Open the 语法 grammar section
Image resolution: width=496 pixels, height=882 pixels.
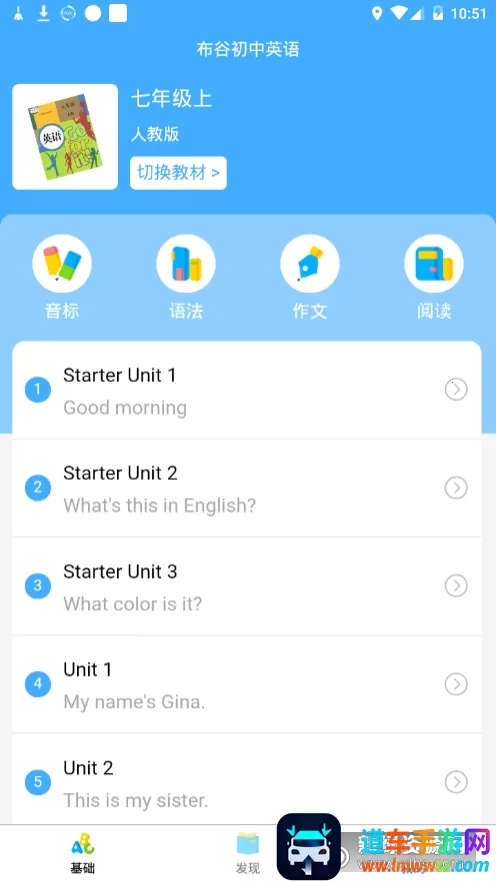[186, 277]
